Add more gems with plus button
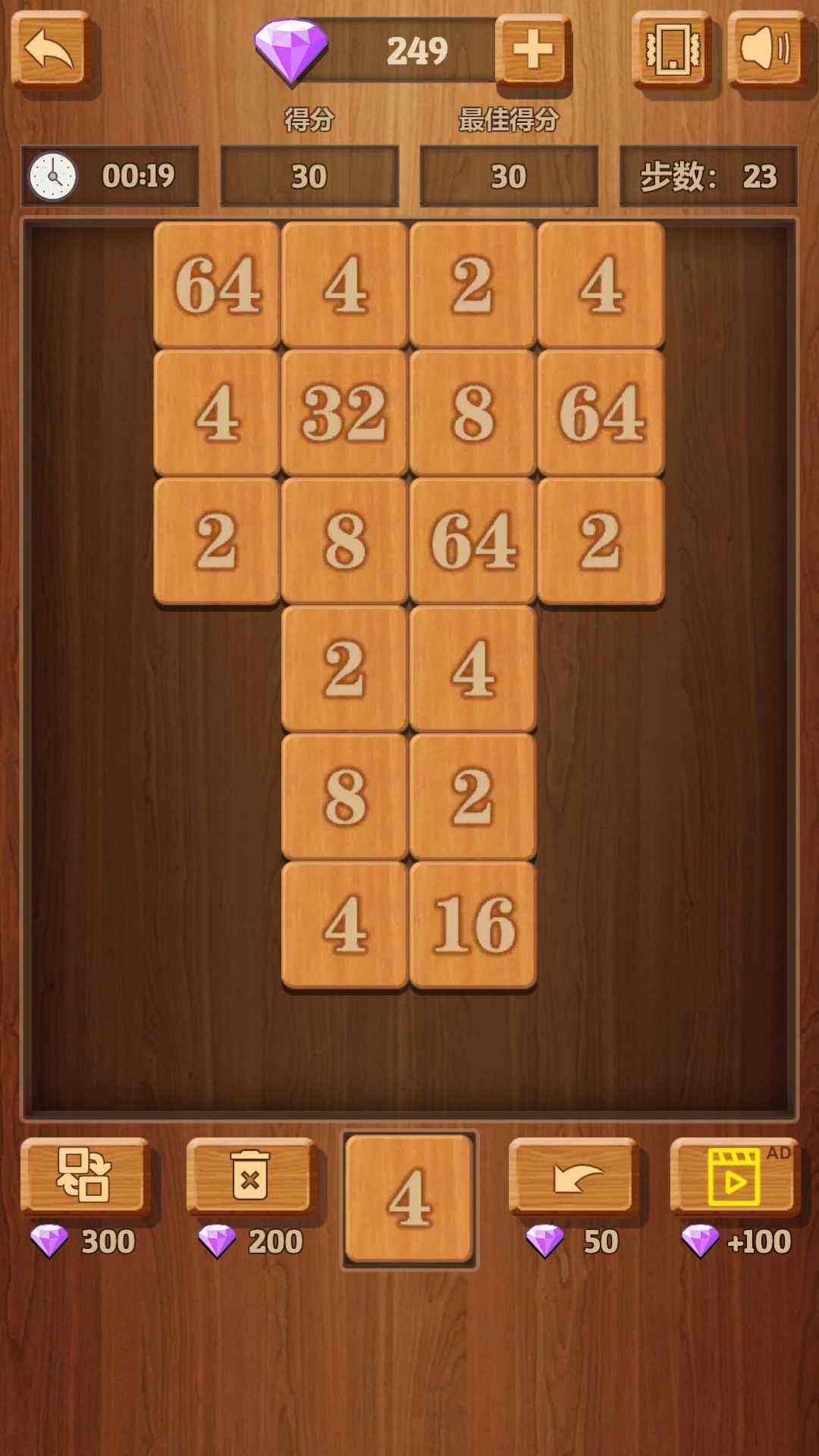The width and height of the screenshot is (819, 1456). tap(533, 51)
